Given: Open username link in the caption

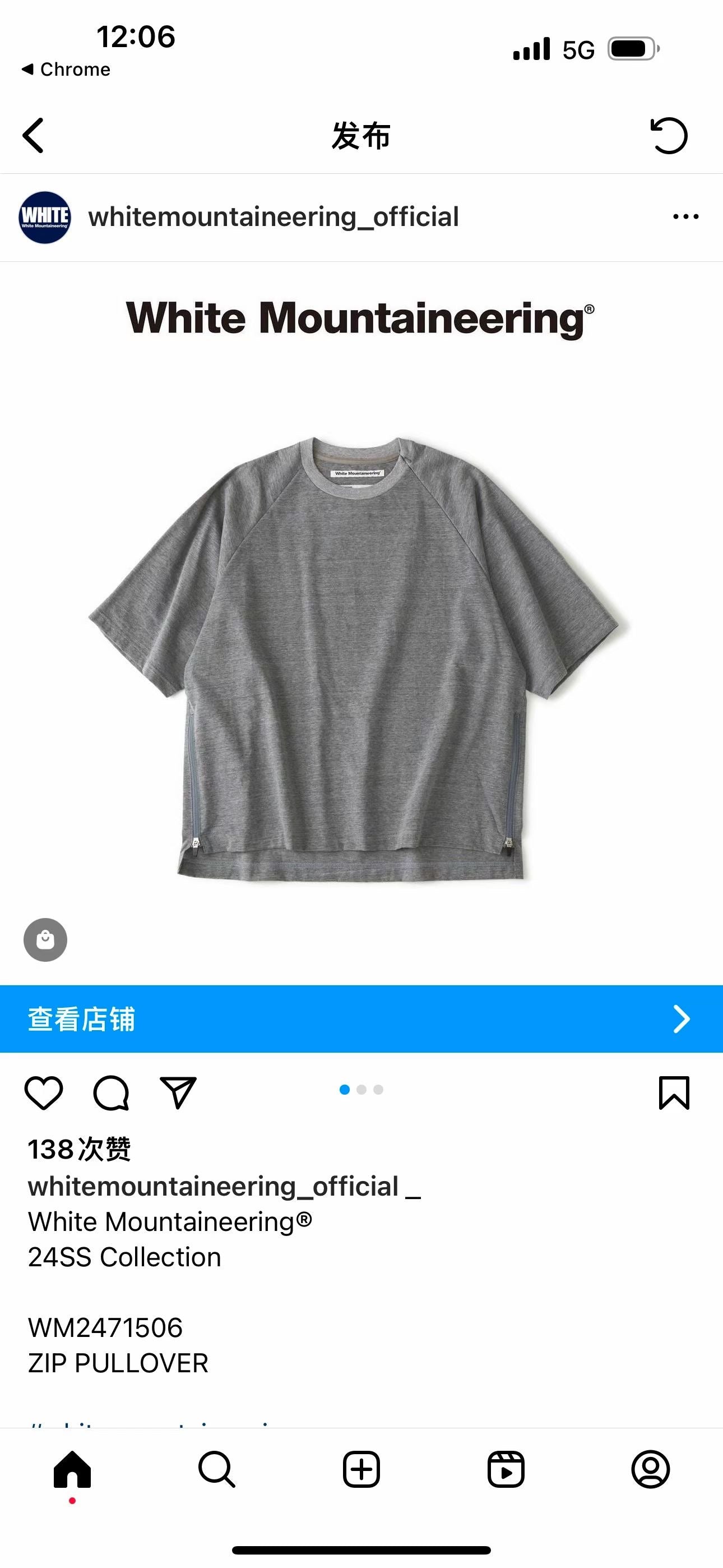Looking at the screenshot, I should click(x=213, y=1186).
